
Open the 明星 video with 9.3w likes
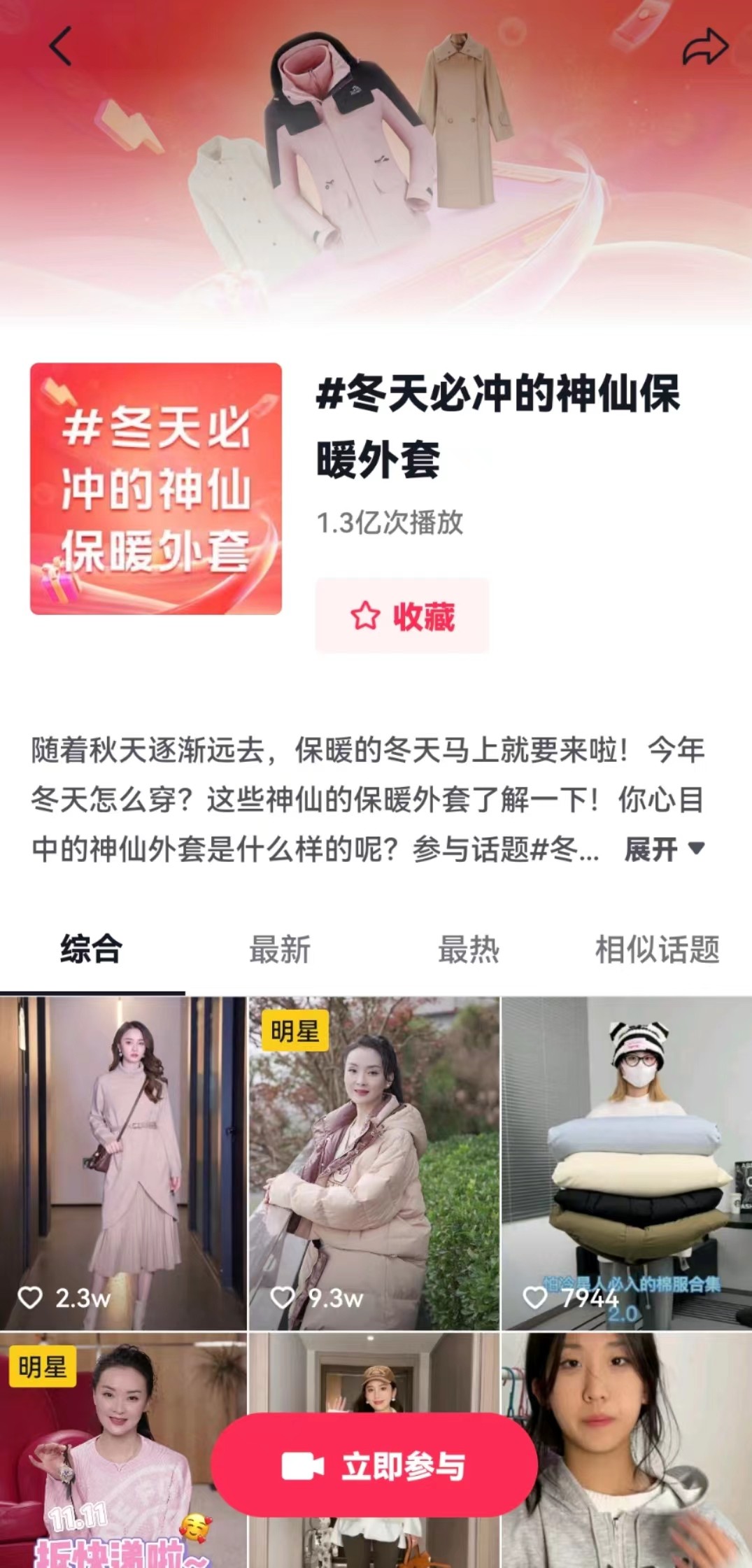[374, 1161]
